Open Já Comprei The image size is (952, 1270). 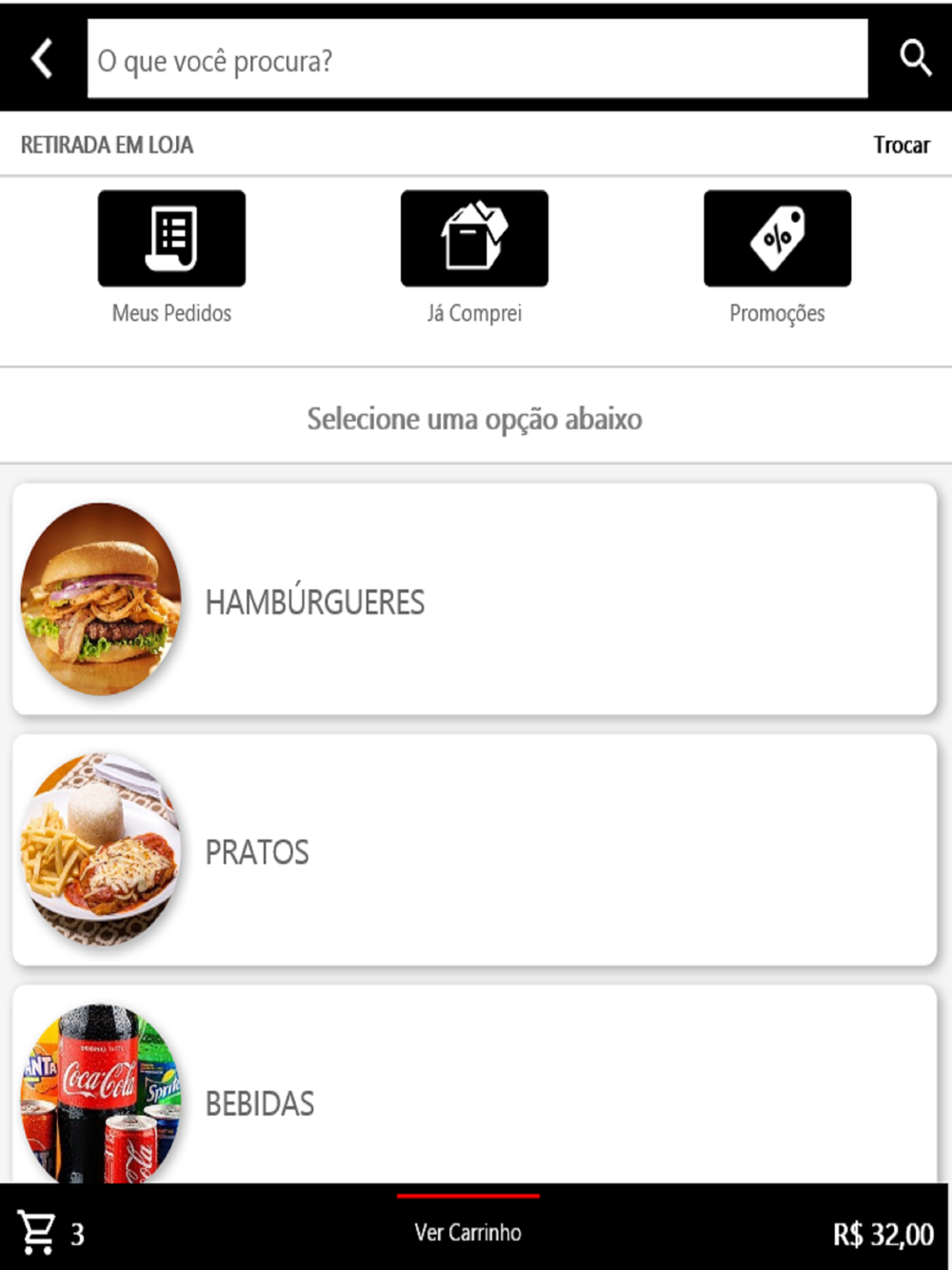point(474,239)
